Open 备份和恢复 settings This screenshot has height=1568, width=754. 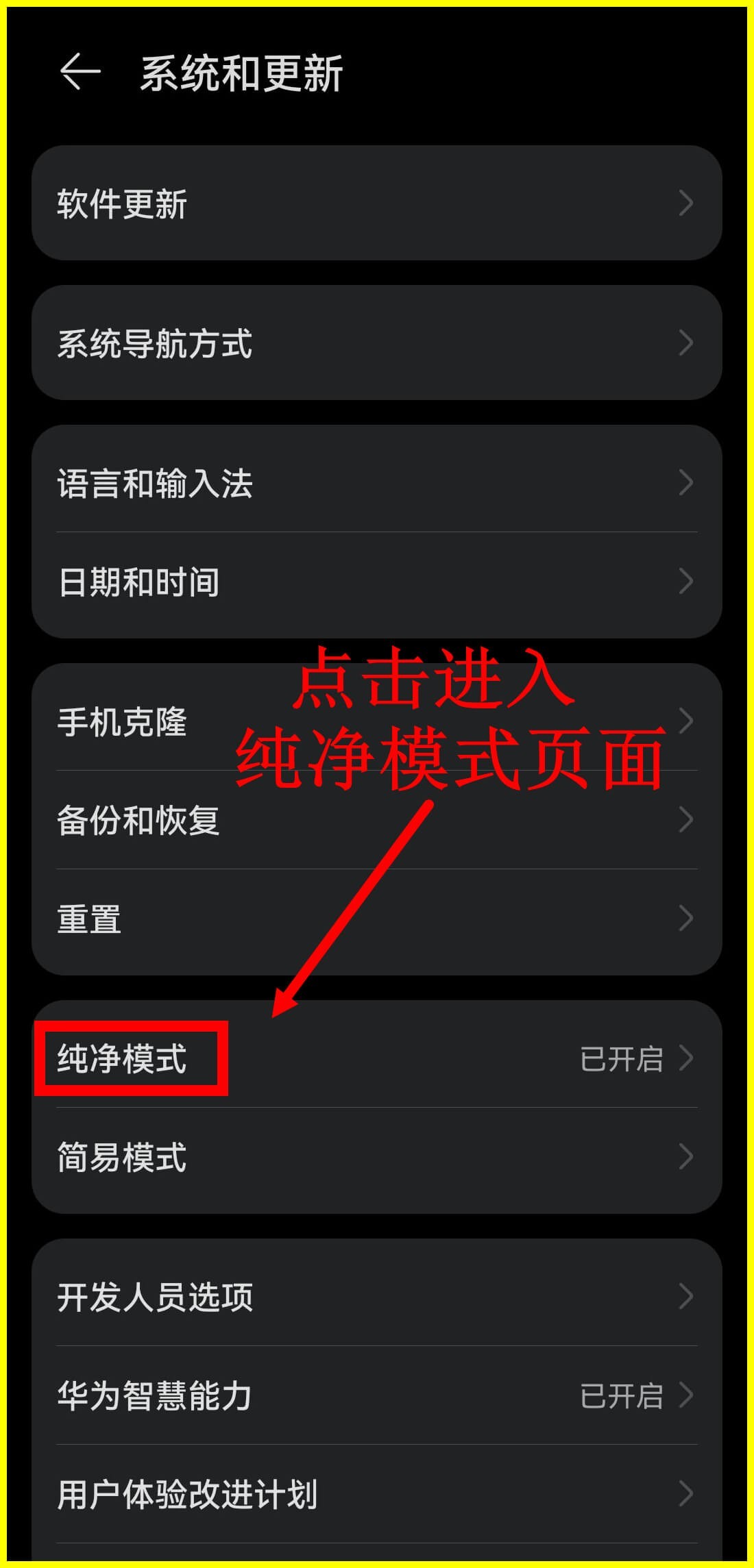pos(376,821)
